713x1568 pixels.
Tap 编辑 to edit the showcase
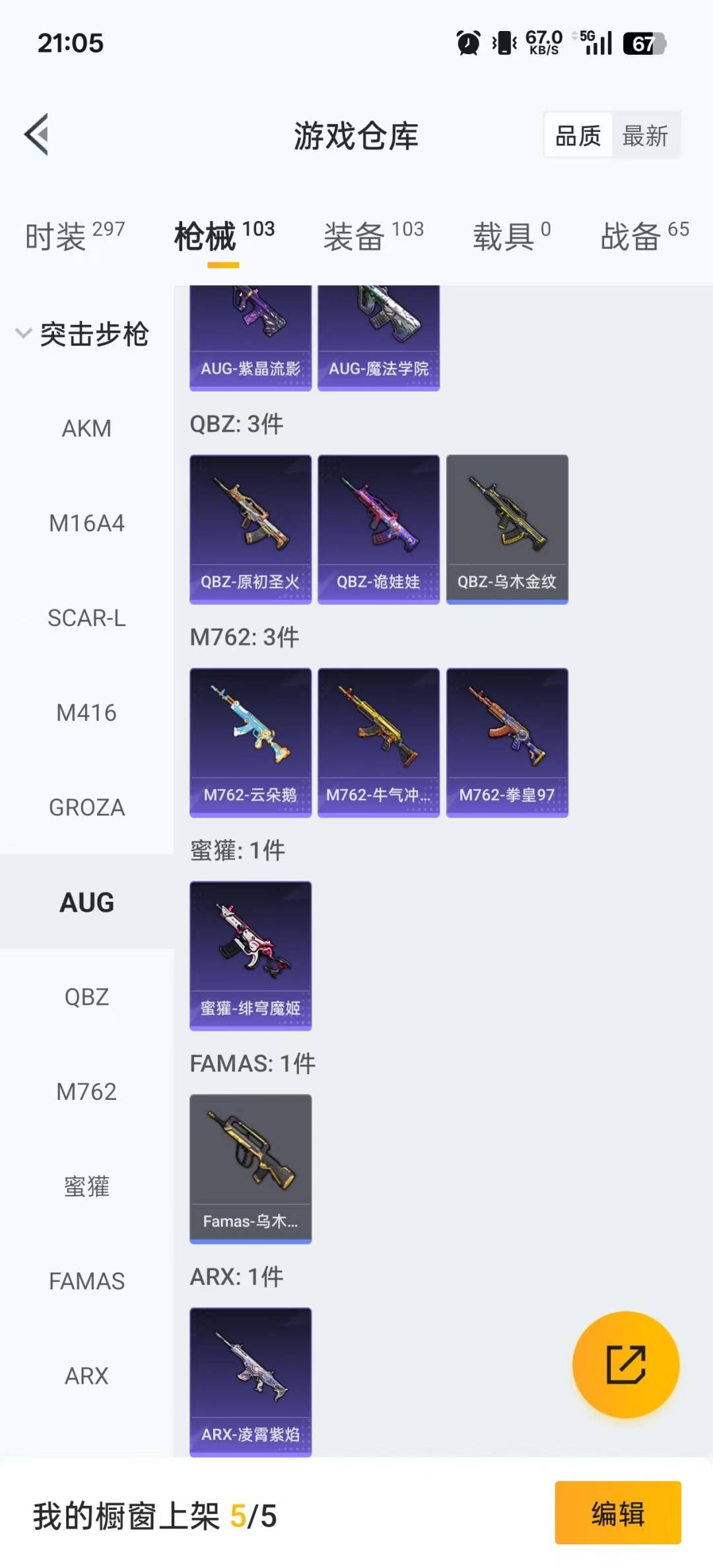[x=617, y=1513]
